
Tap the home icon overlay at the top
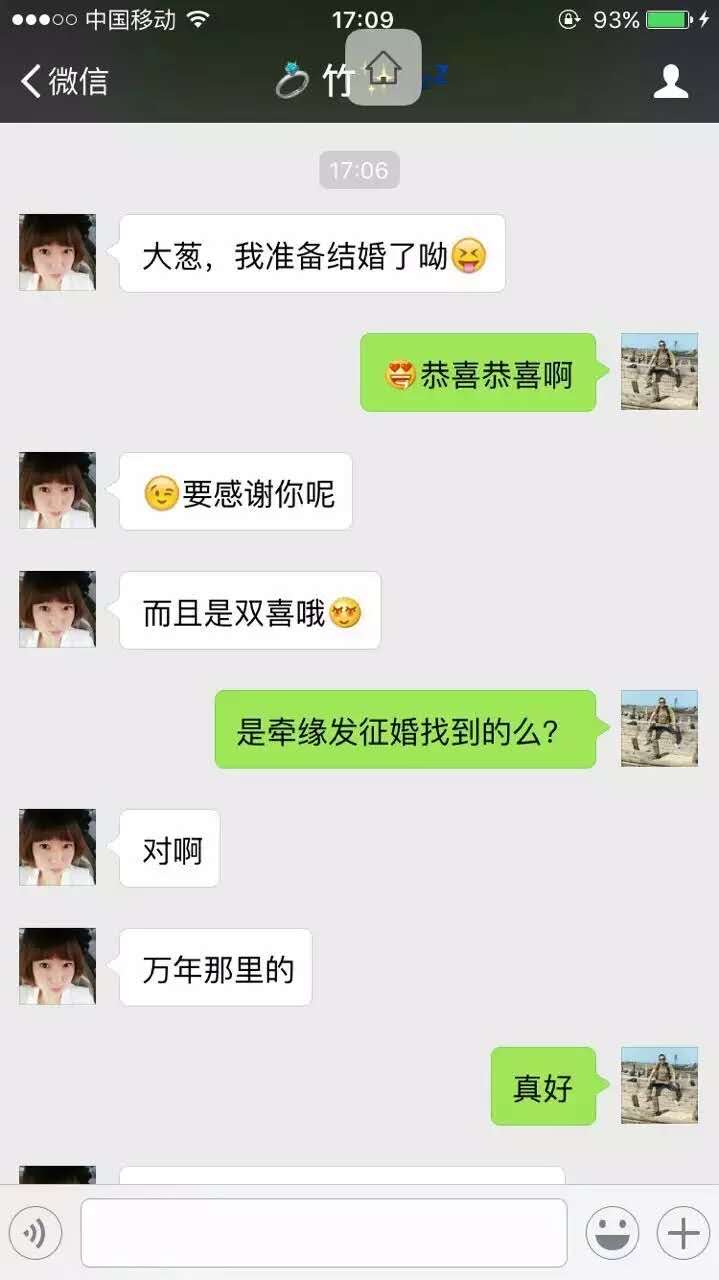(383, 68)
